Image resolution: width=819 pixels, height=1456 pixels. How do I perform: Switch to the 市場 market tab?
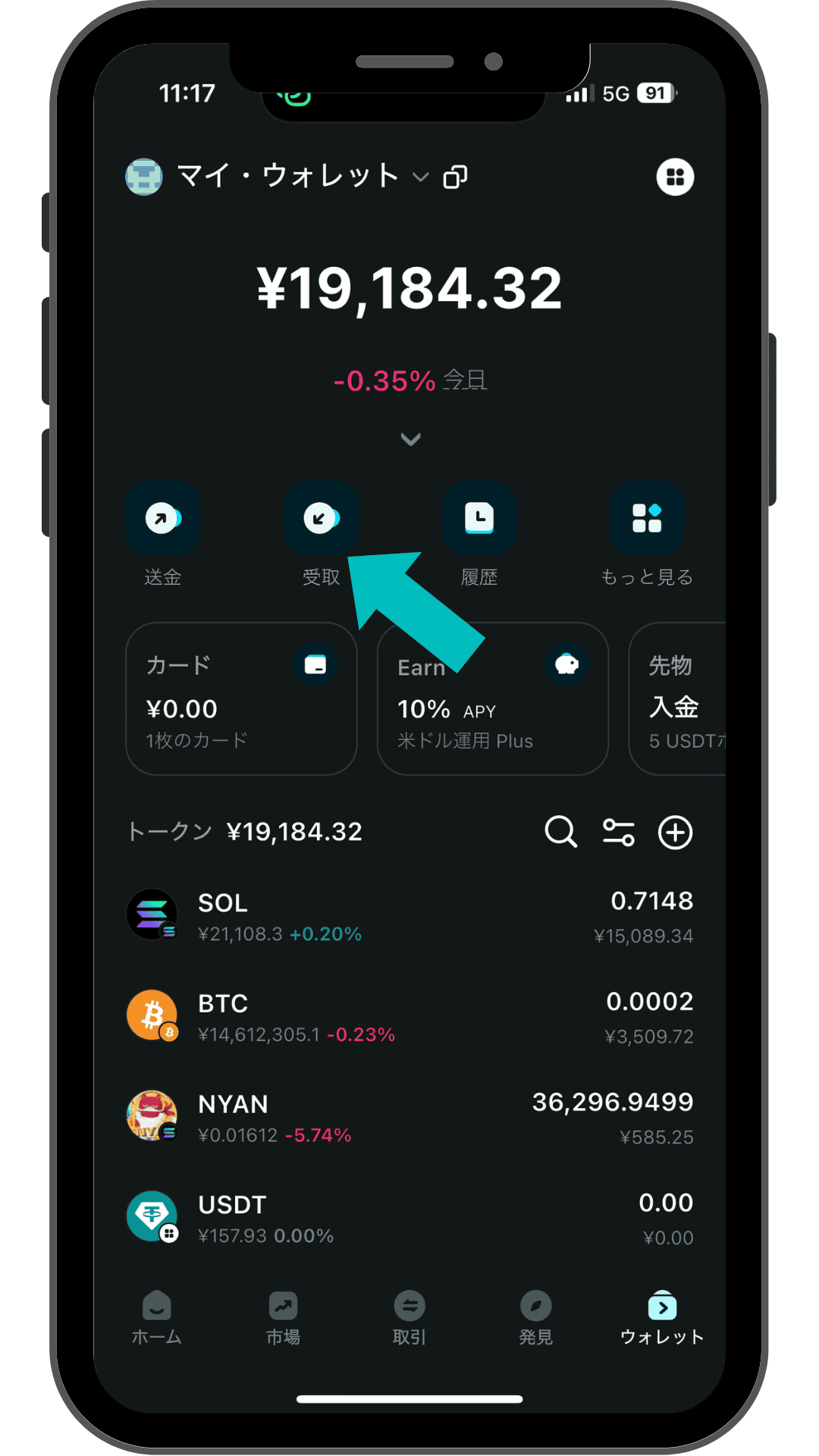click(283, 1317)
